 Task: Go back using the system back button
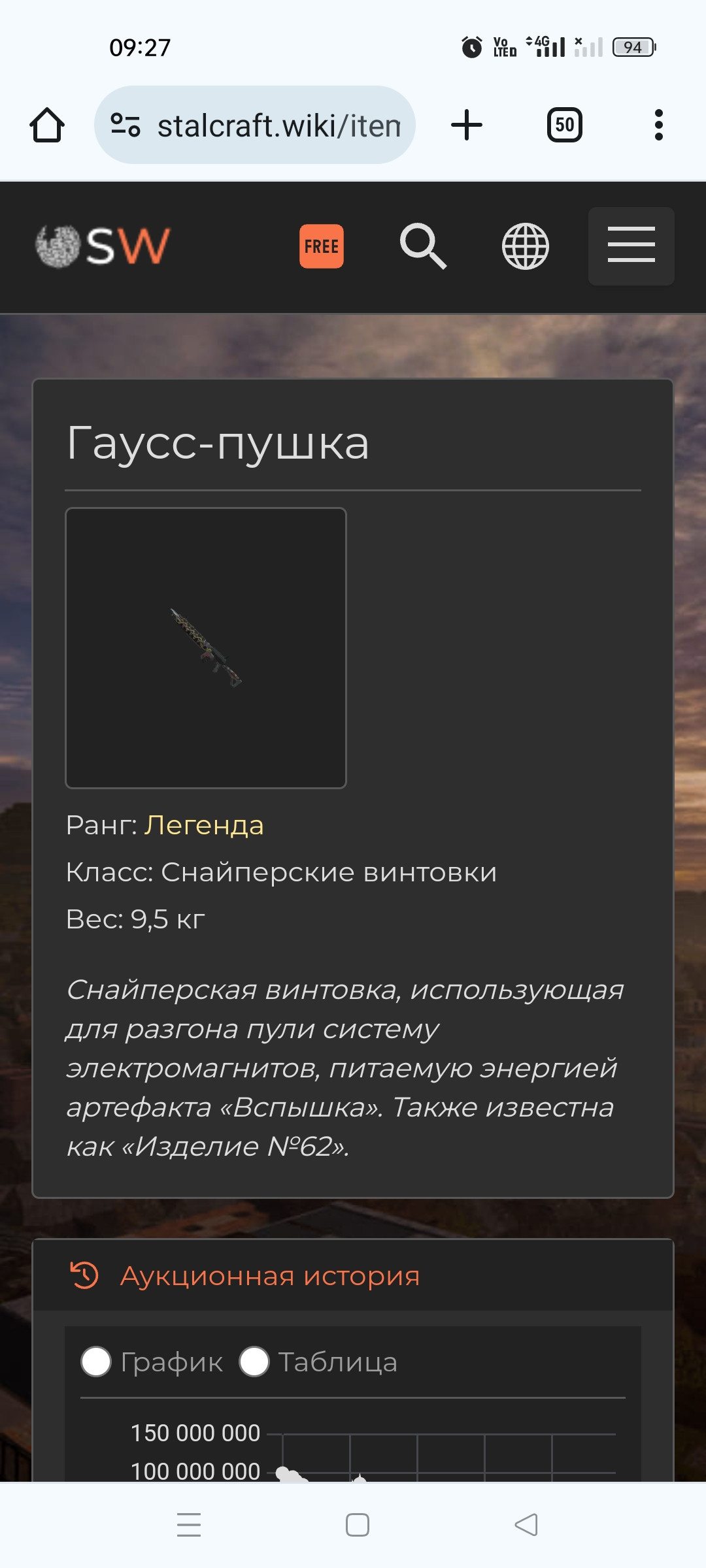(x=526, y=1525)
